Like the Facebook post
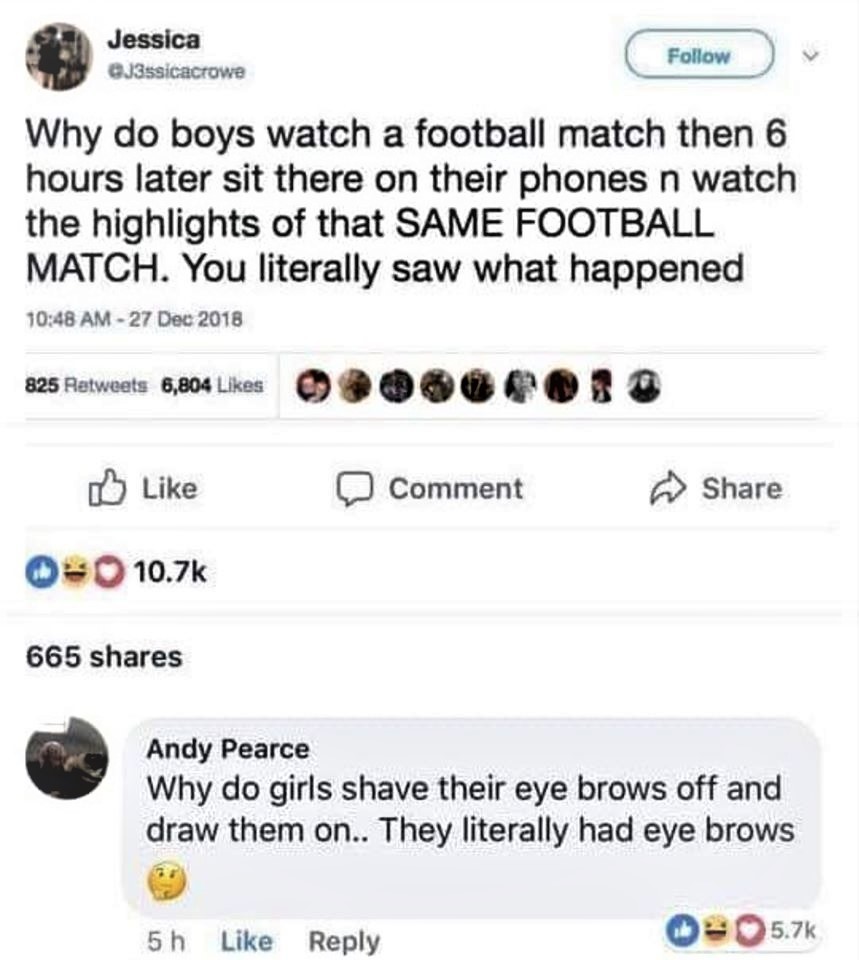Image resolution: width=859 pixels, height=960 pixels. tap(144, 488)
